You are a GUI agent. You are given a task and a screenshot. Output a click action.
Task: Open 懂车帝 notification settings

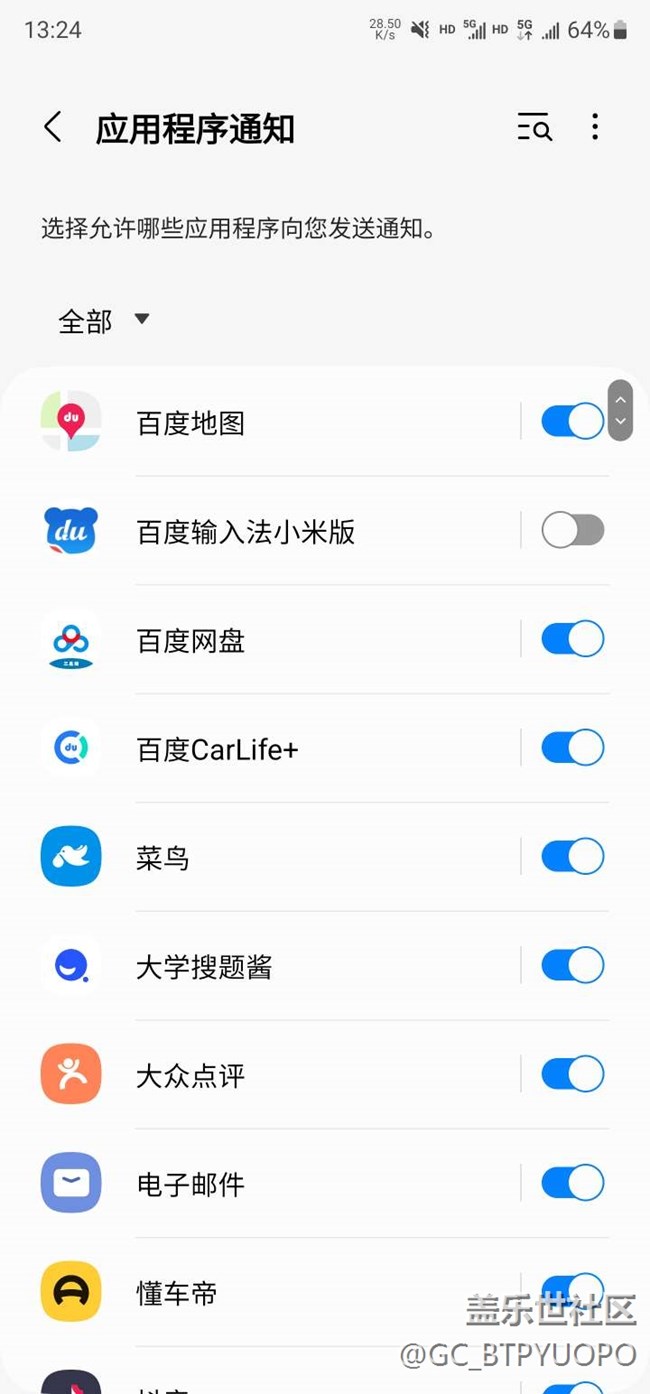pyautogui.click(x=270, y=1293)
